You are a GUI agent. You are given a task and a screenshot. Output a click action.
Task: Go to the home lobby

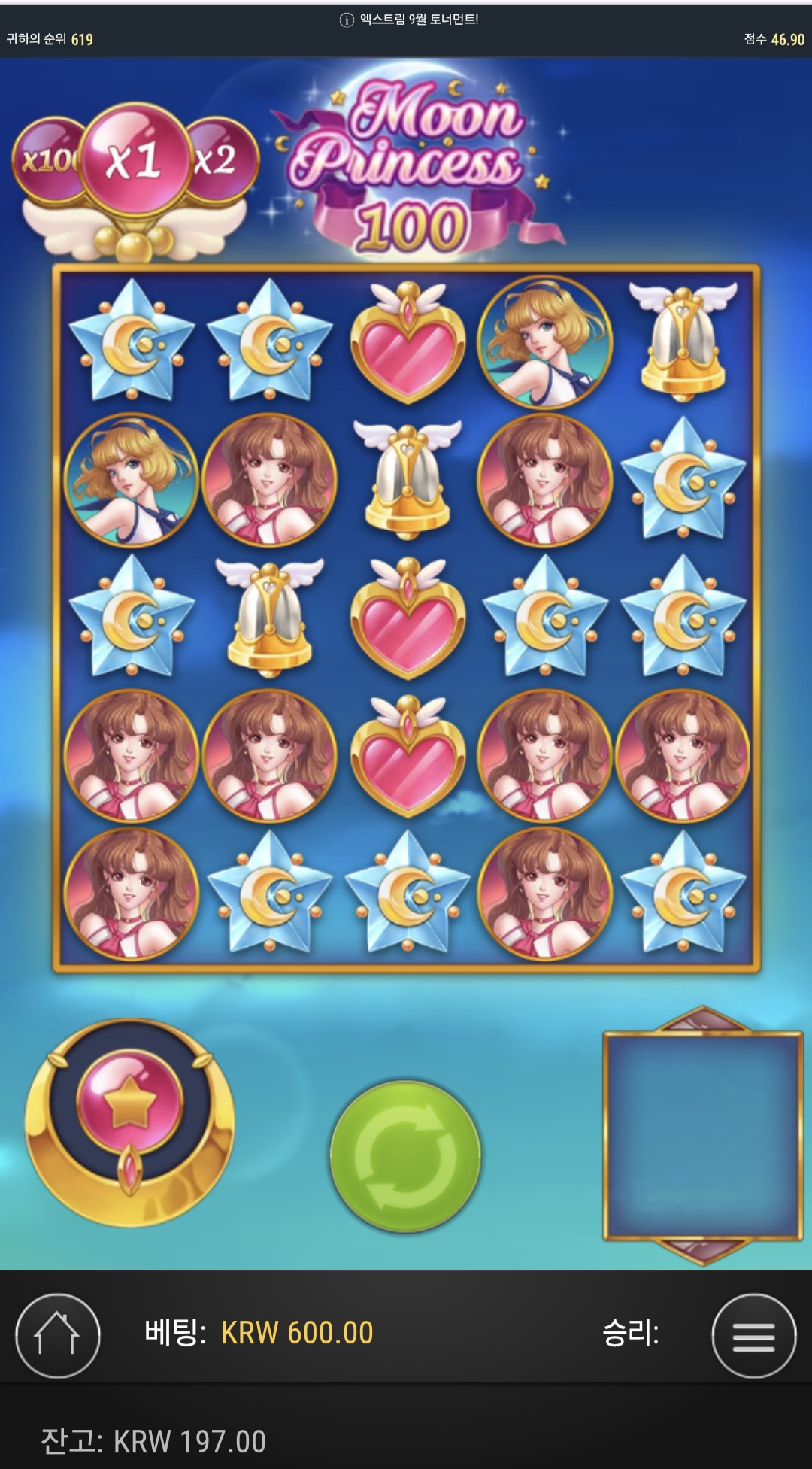coord(58,1335)
